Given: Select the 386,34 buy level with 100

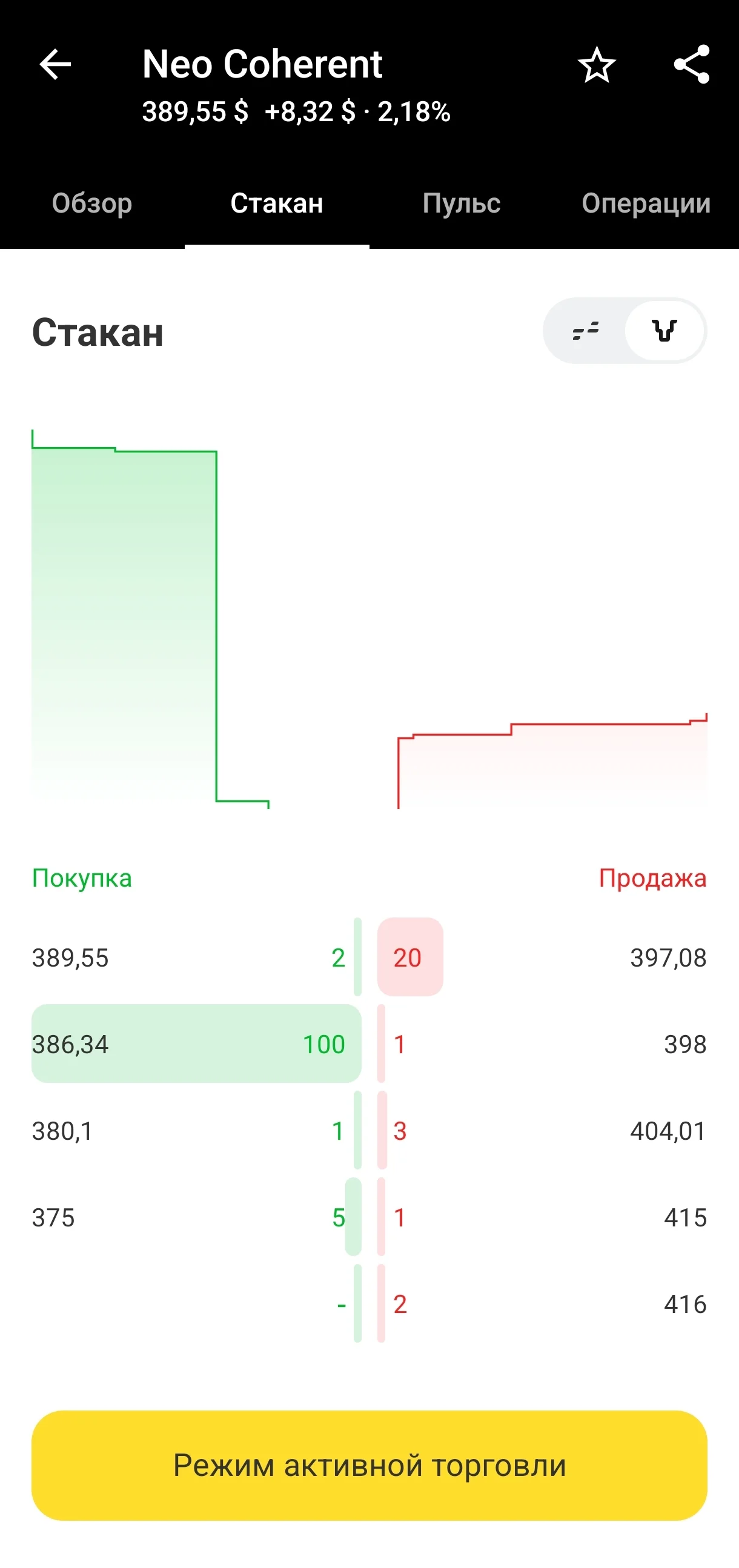Looking at the screenshot, I should pos(197,1044).
